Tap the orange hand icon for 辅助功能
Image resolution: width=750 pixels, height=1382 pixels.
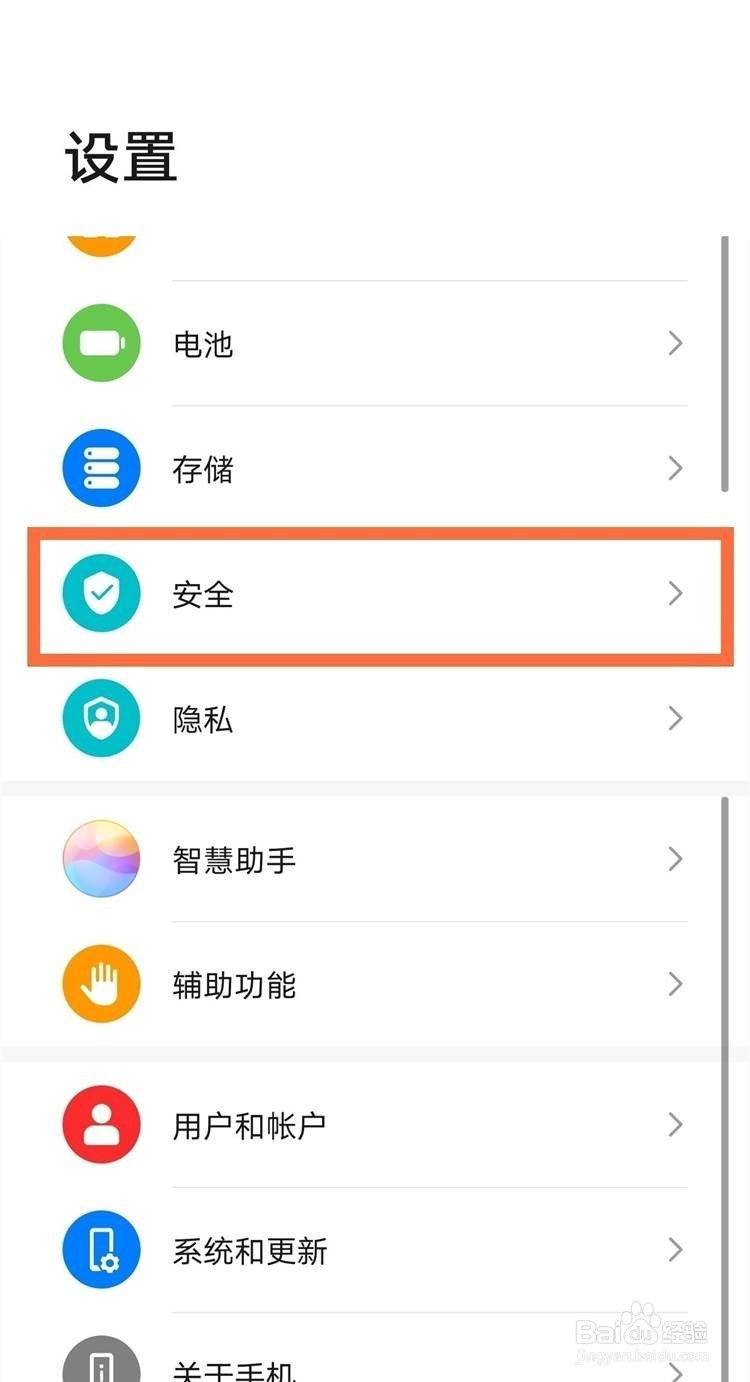pos(100,984)
